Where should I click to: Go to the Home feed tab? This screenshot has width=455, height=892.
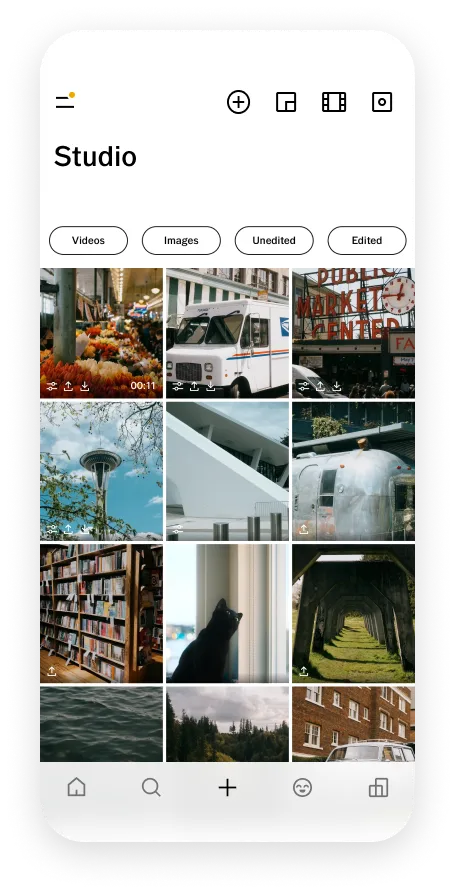click(76, 787)
